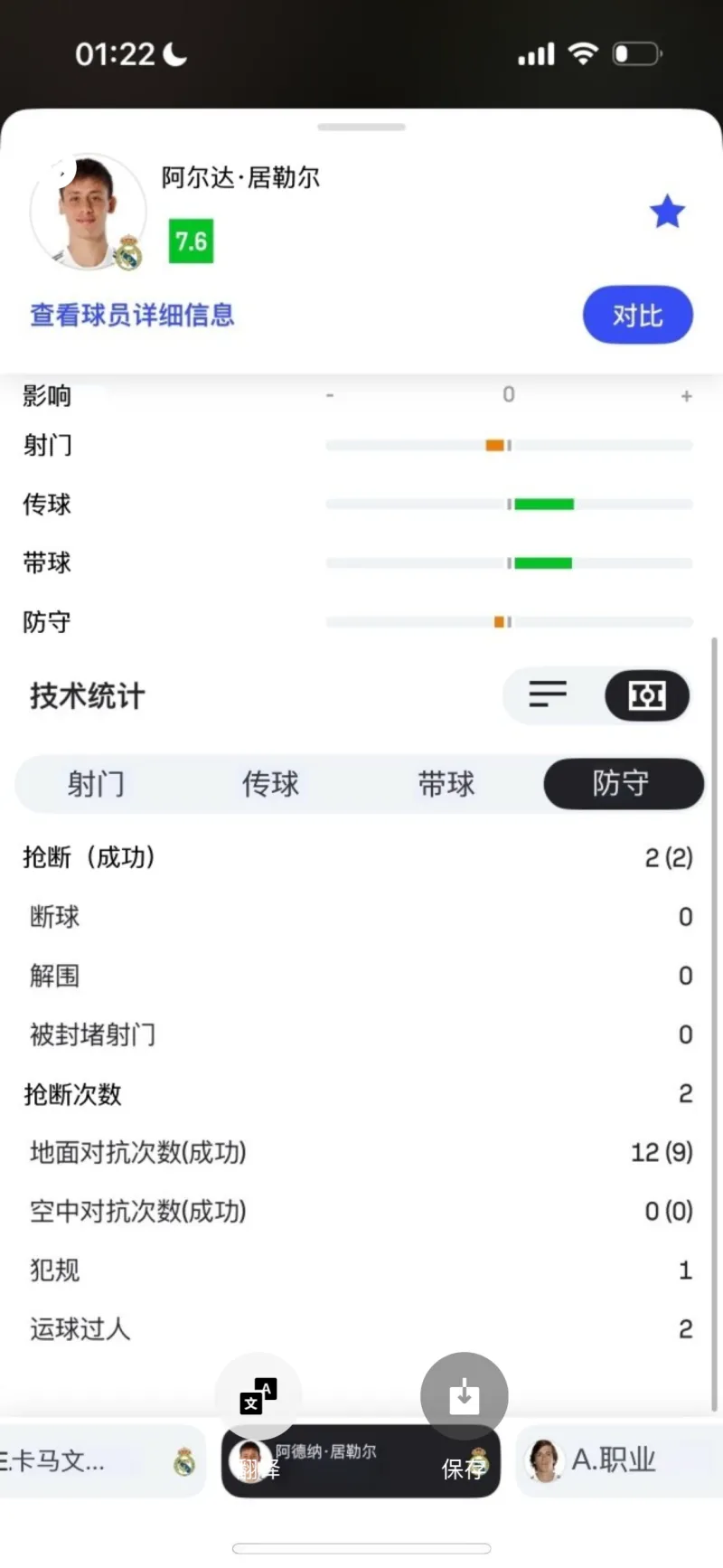The width and height of the screenshot is (723, 1568).
Task: Switch technical stats to list view
Action: click(548, 694)
